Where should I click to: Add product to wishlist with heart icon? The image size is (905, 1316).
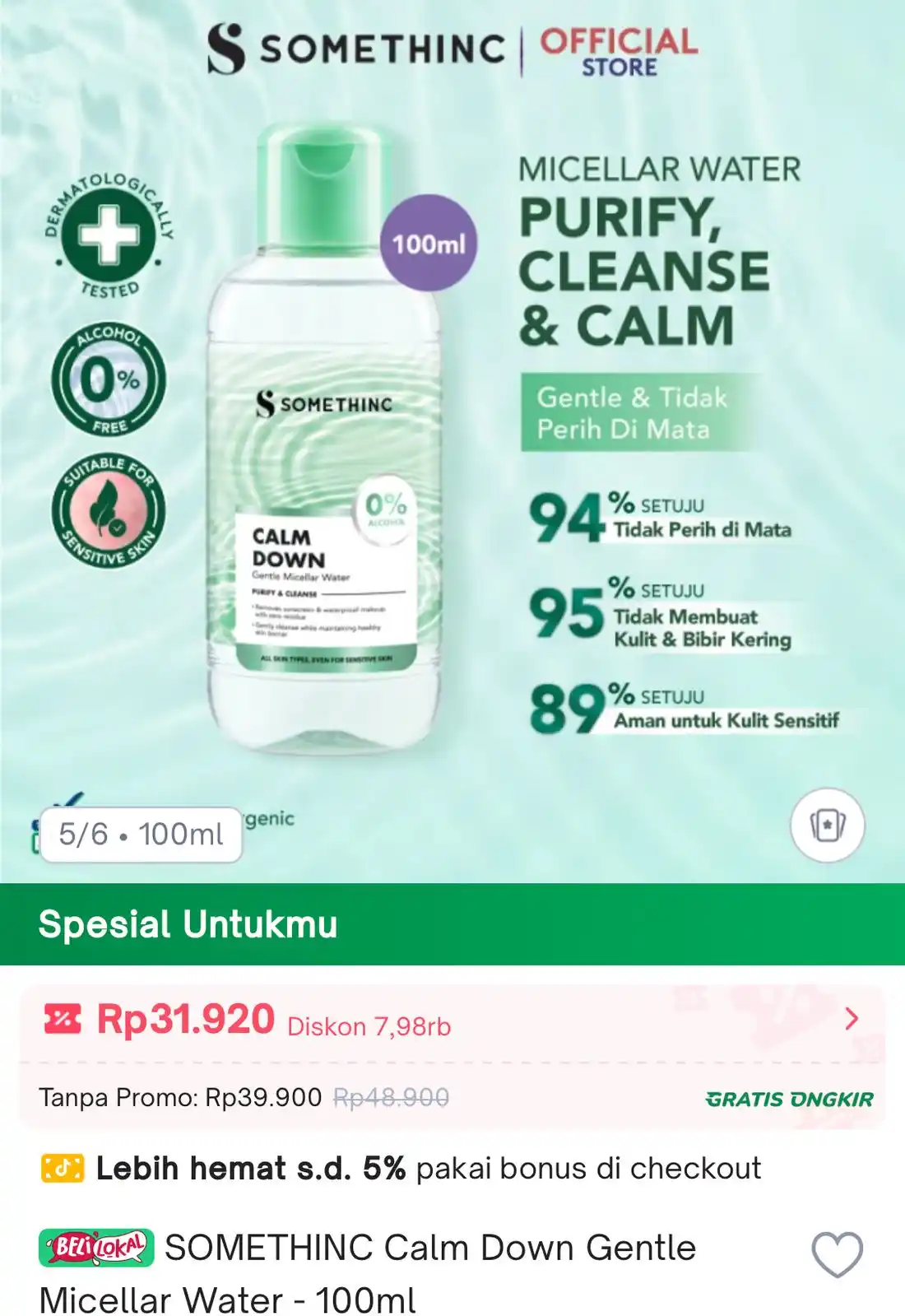[x=837, y=1254]
